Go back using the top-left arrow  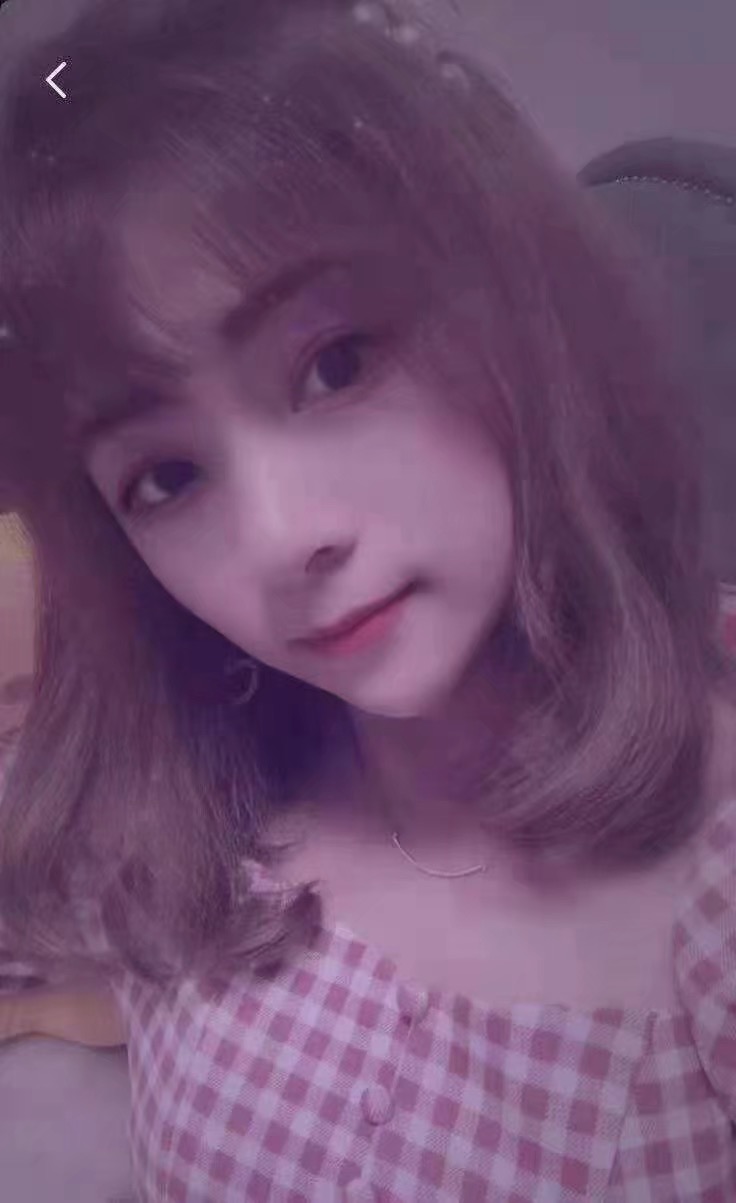click(x=56, y=80)
